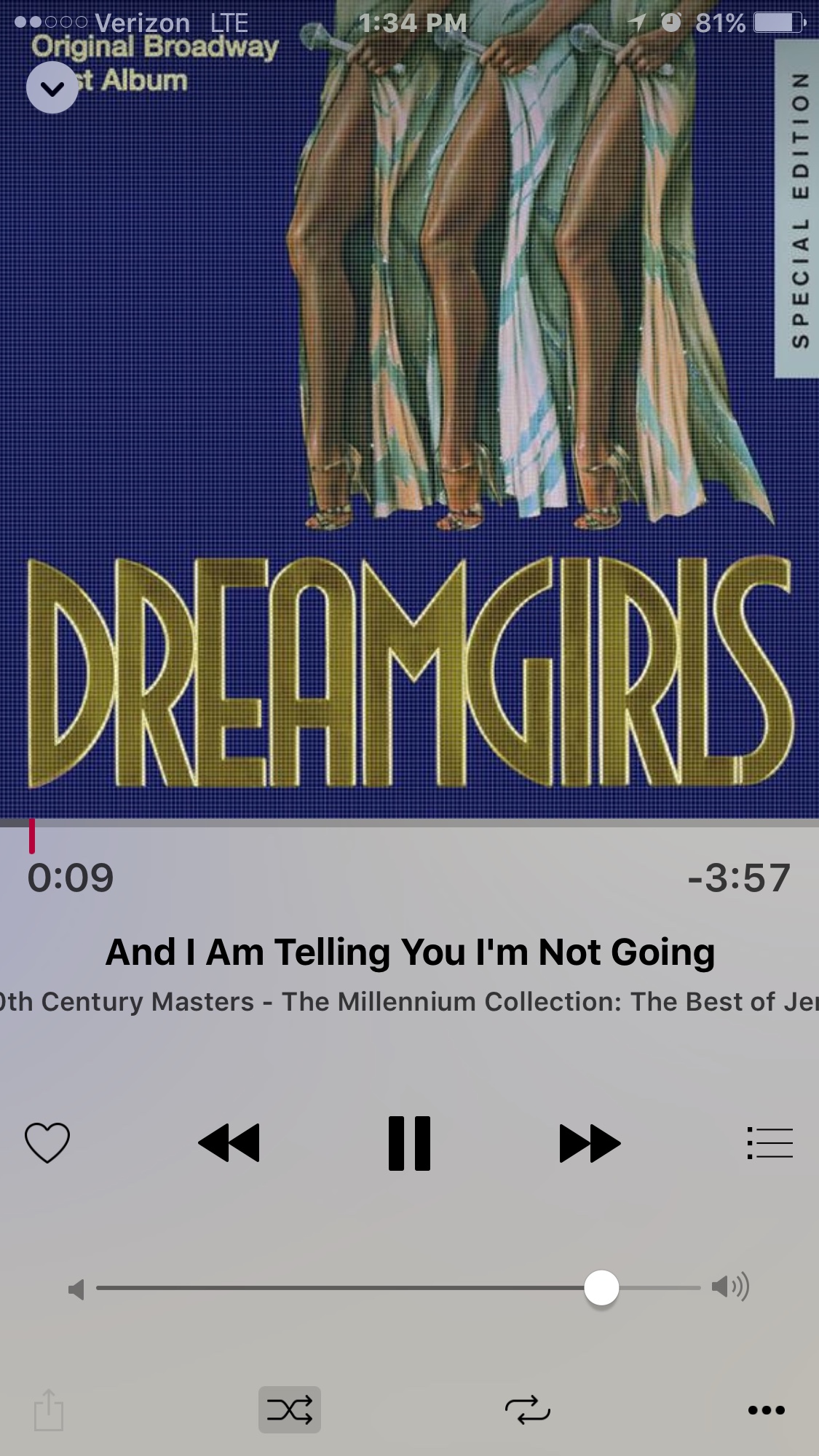Toggle shuffle mode
The width and height of the screenshot is (819, 1456).
pyautogui.click(x=290, y=1409)
